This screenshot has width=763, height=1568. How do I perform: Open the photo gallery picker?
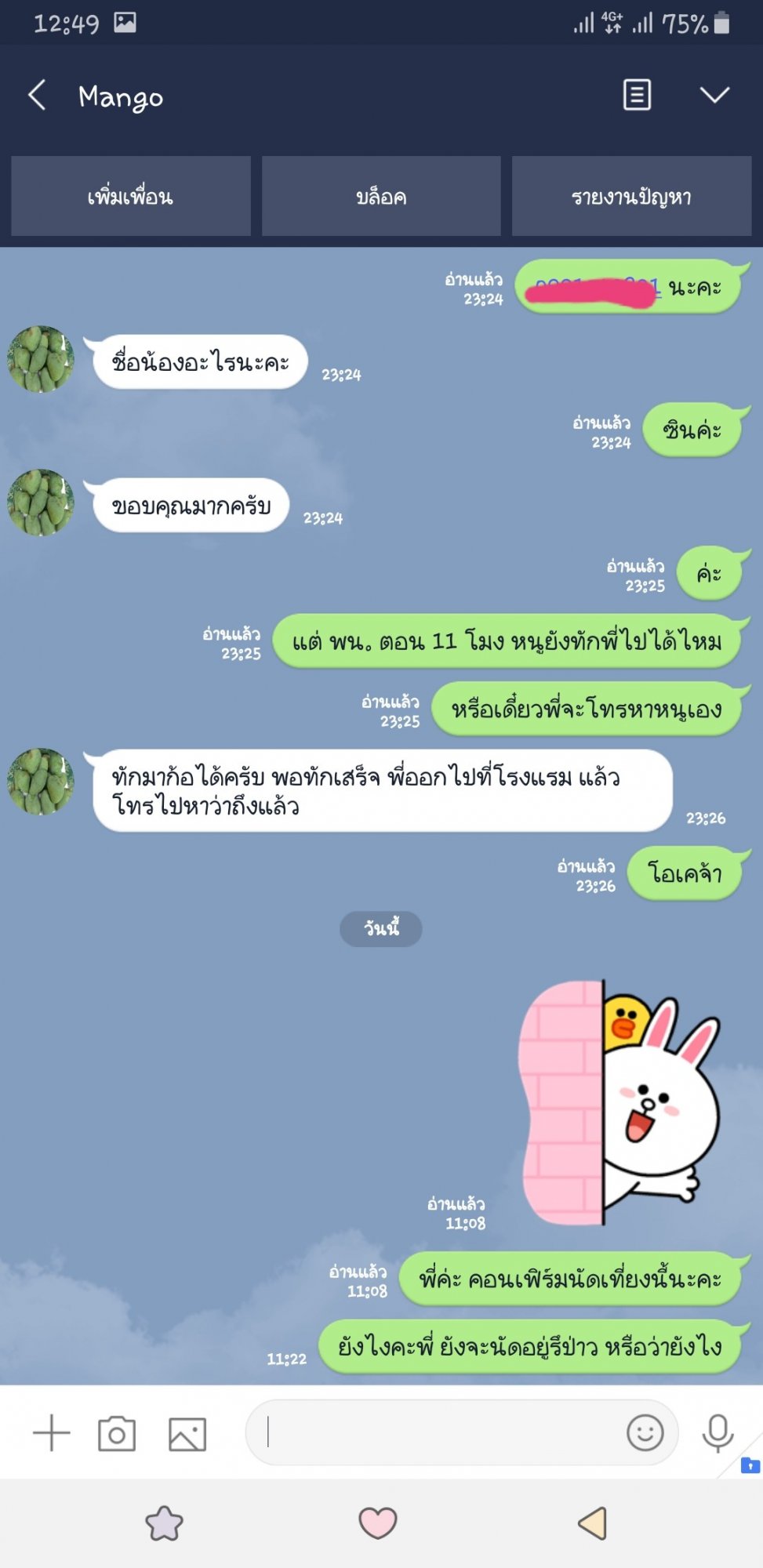(187, 1434)
